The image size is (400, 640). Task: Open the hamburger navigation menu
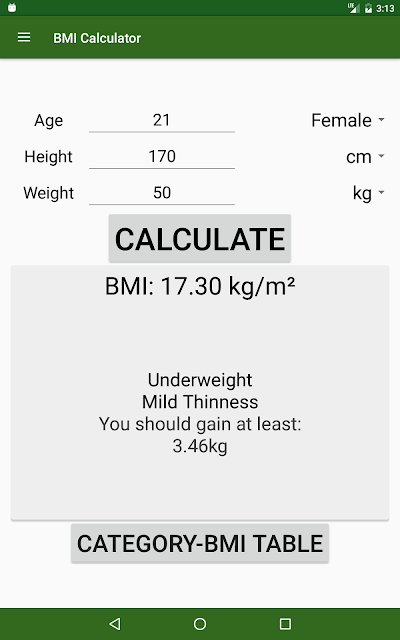coord(24,38)
